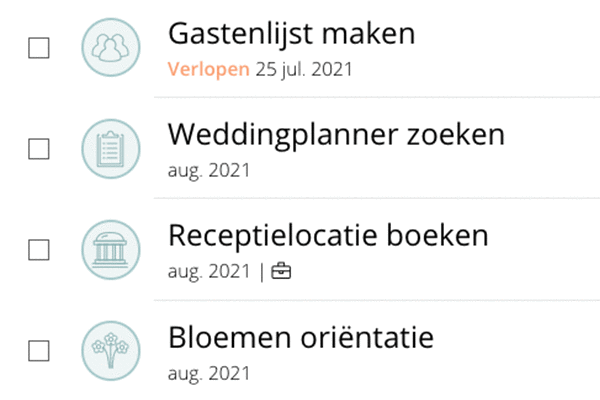
Task: Check the Bloemen oriëntatie checkbox
Action: [38, 351]
